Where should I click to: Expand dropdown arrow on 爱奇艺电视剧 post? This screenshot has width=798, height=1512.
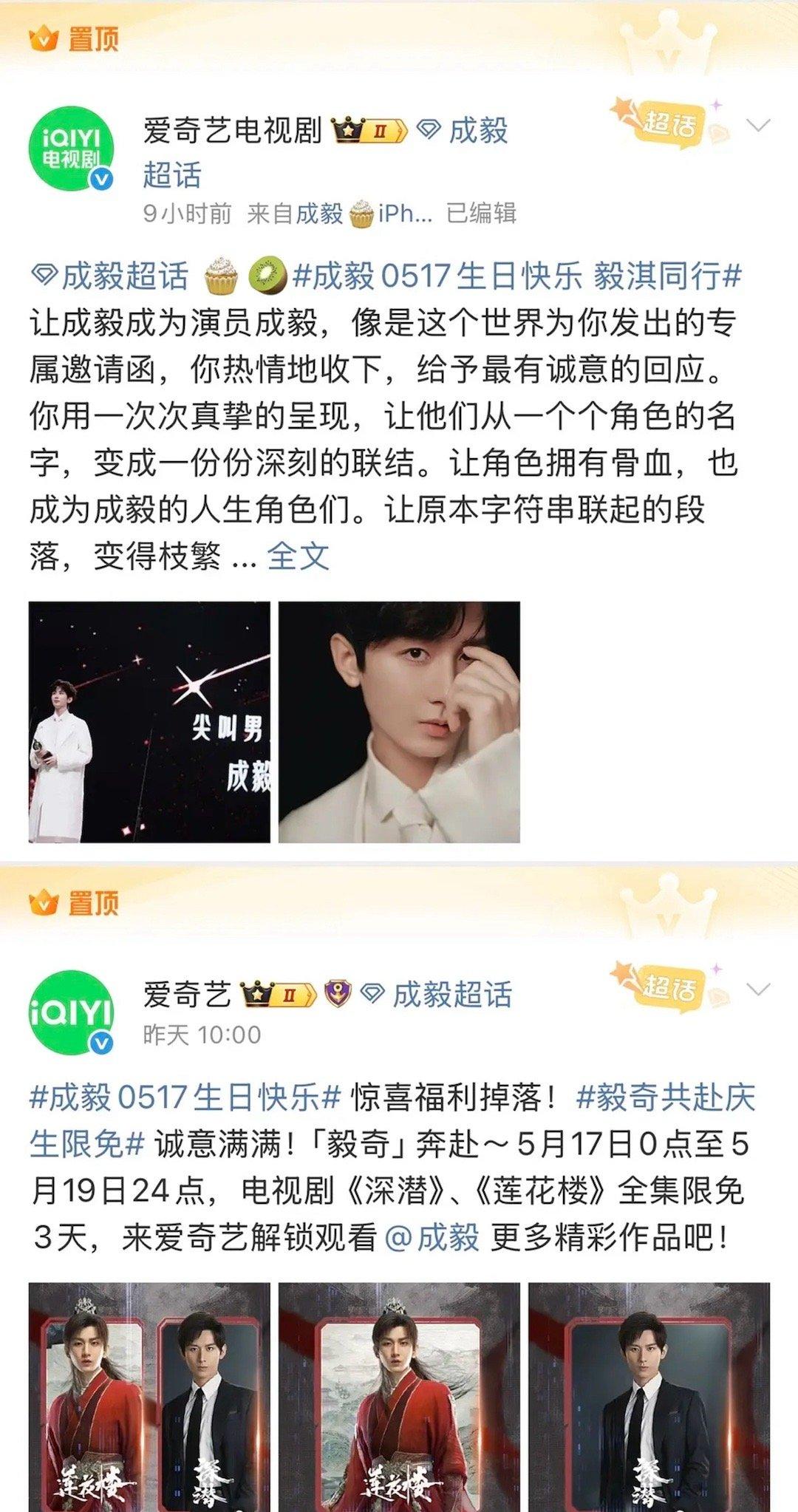[758, 126]
